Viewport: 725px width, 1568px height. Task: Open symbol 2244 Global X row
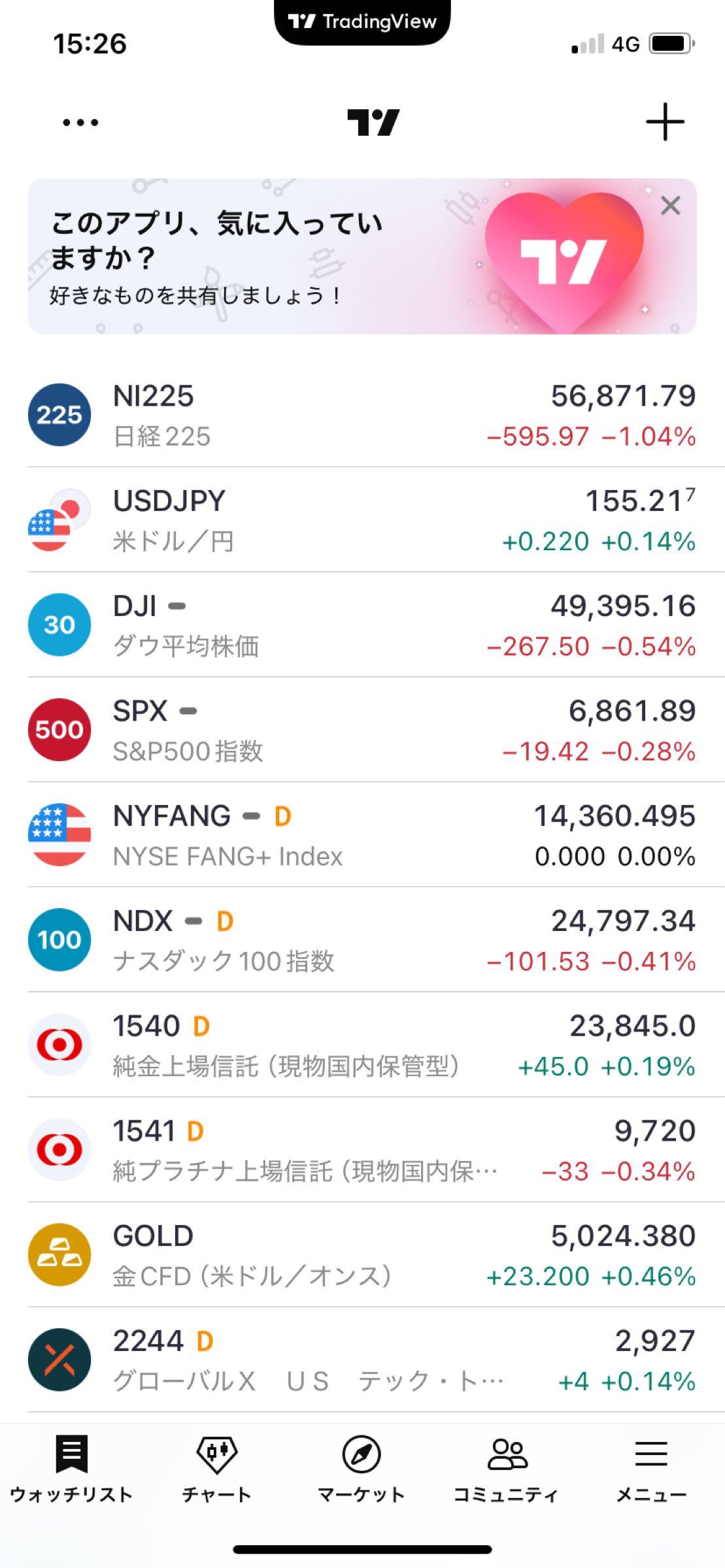362,1360
